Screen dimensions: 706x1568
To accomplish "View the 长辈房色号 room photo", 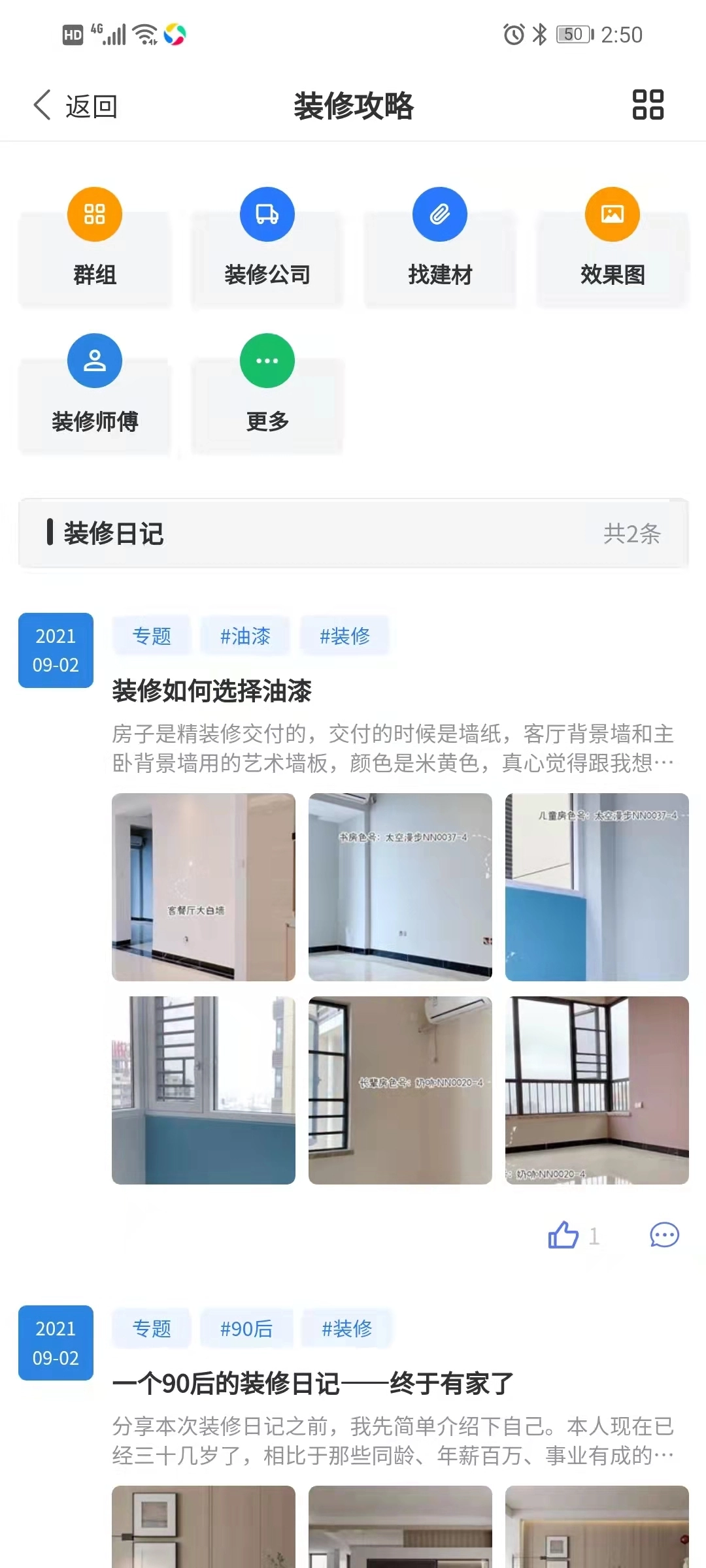I will 400,1090.
